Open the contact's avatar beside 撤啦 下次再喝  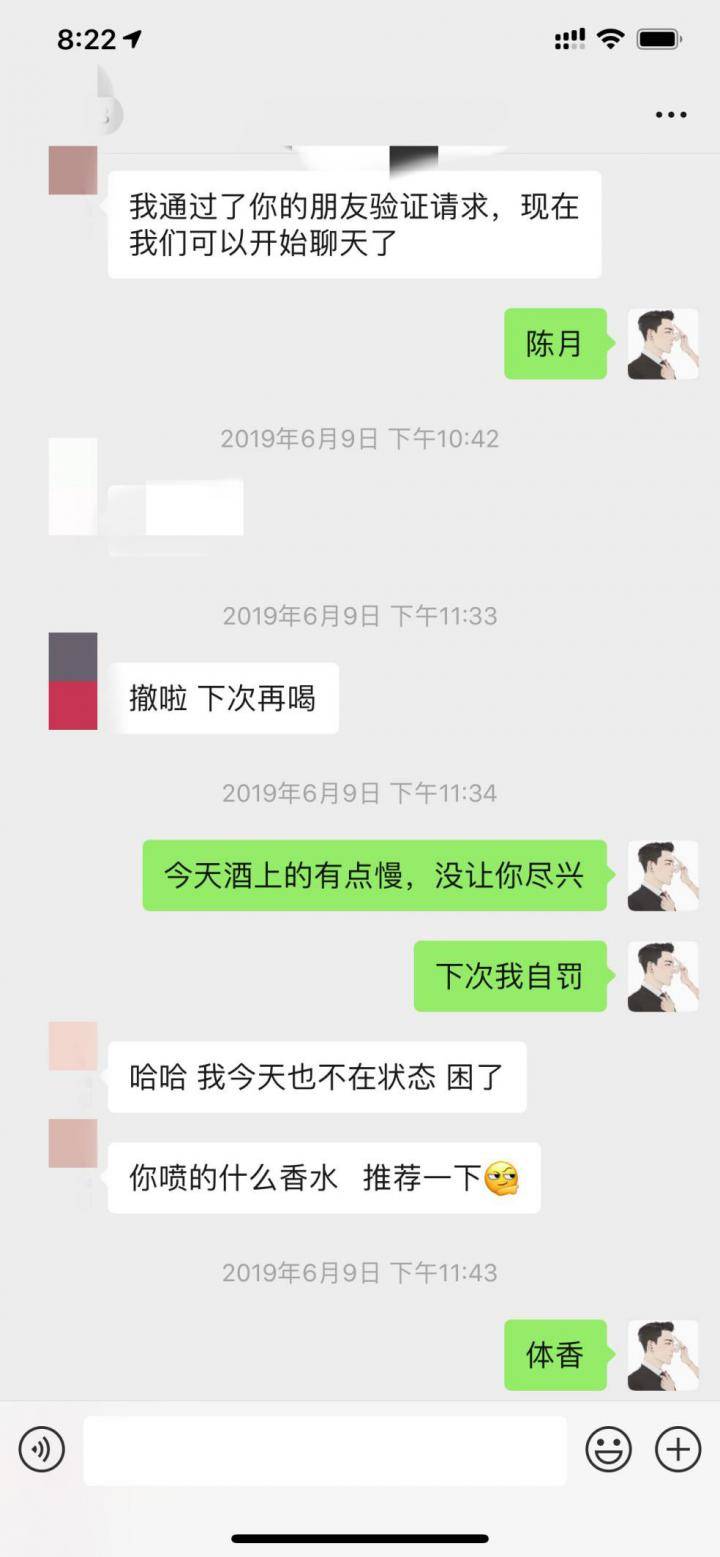[x=73, y=681]
